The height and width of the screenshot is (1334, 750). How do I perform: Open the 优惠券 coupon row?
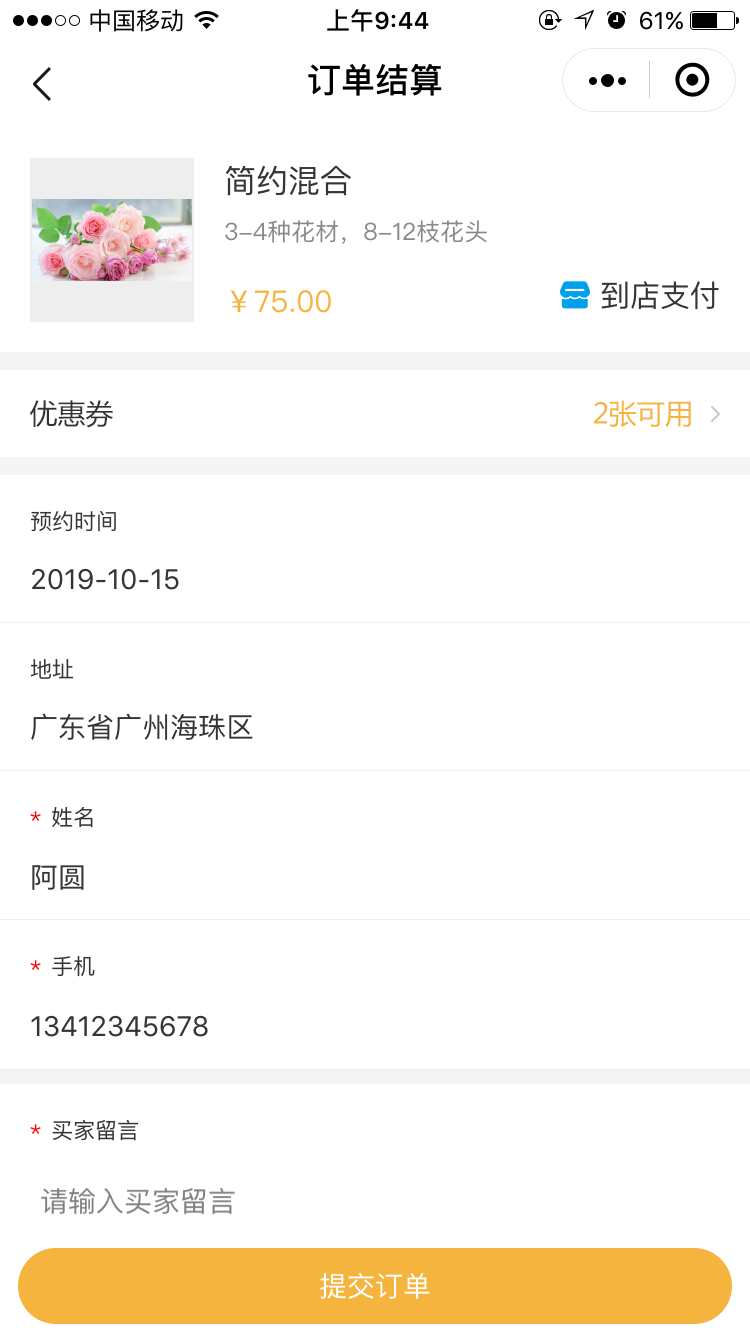[x=375, y=414]
